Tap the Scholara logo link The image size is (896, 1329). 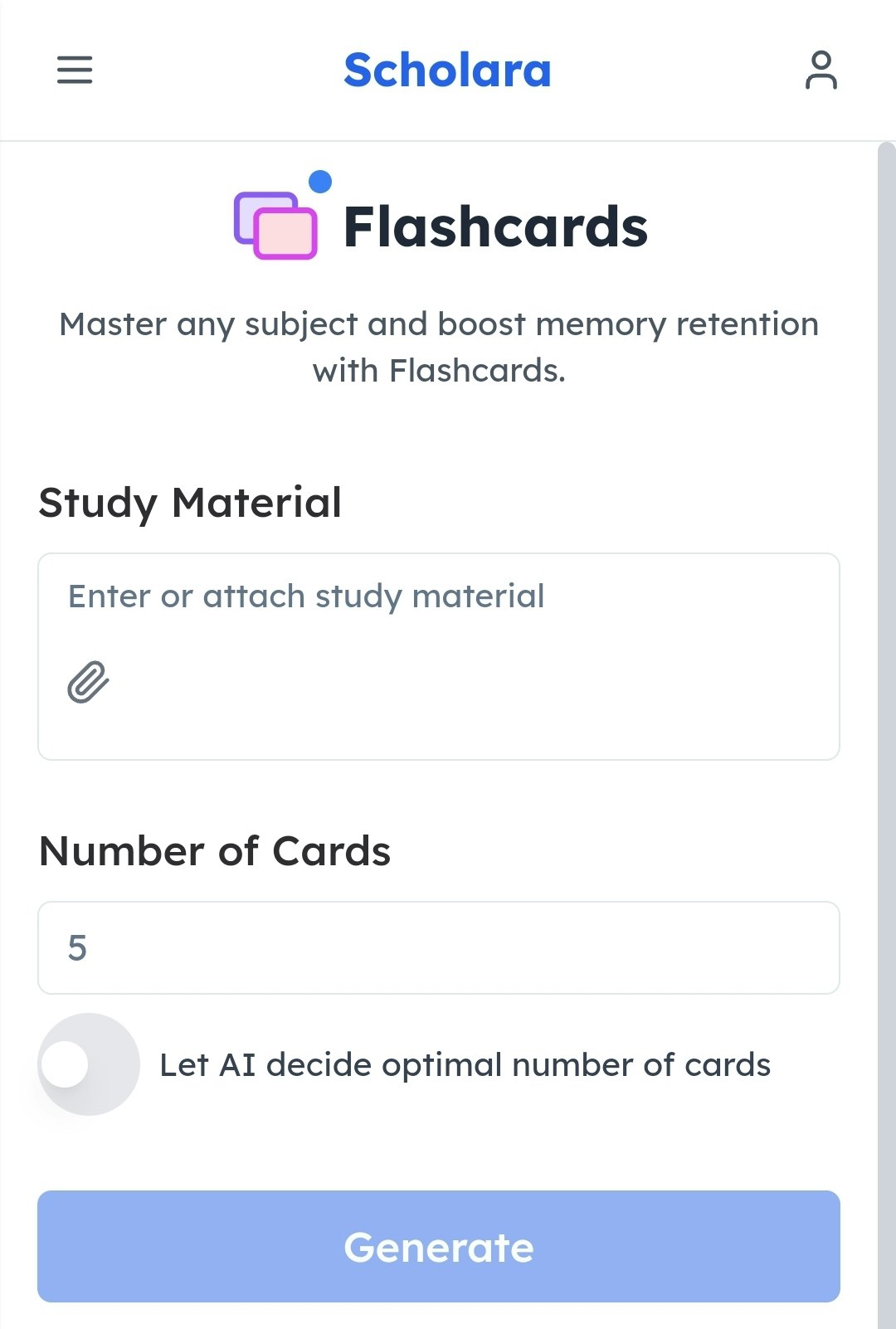pos(447,71)
